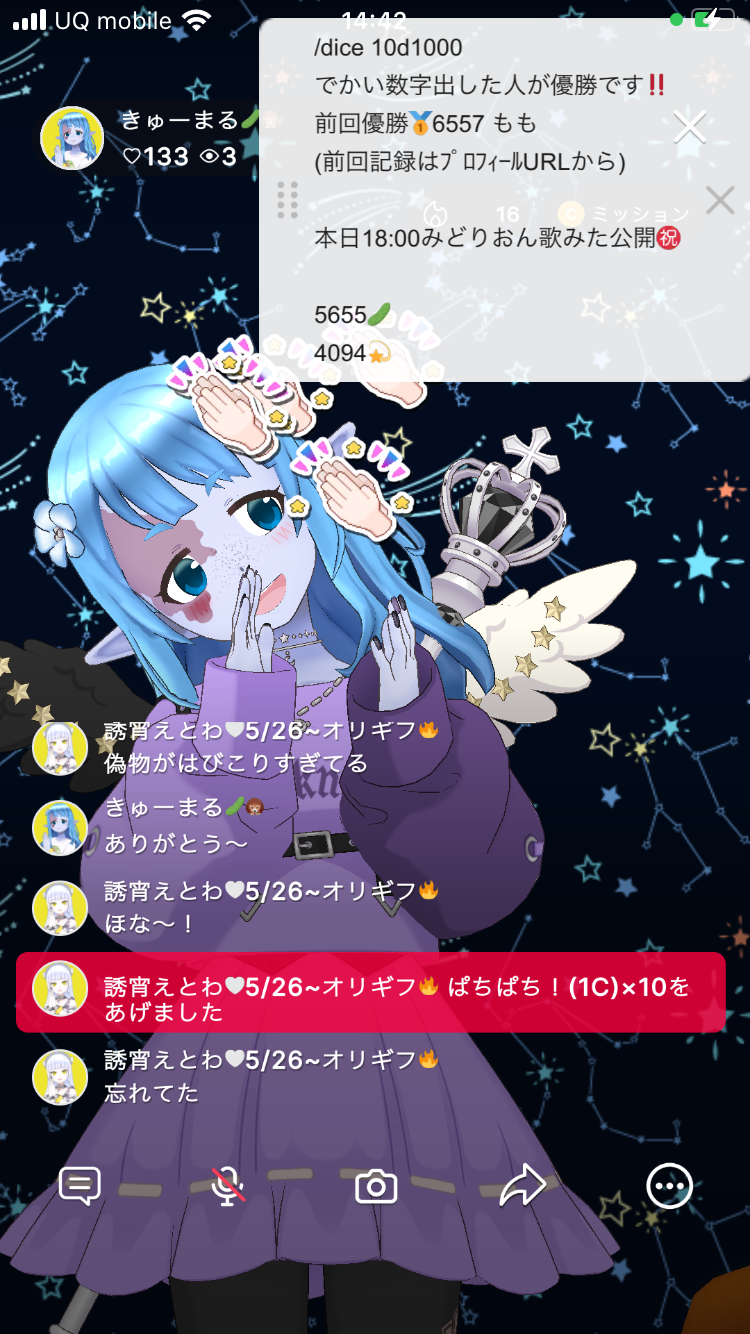Take a screenshot with the camera icon
This screenshot has height=1334, width=750.
(376, 1187)
